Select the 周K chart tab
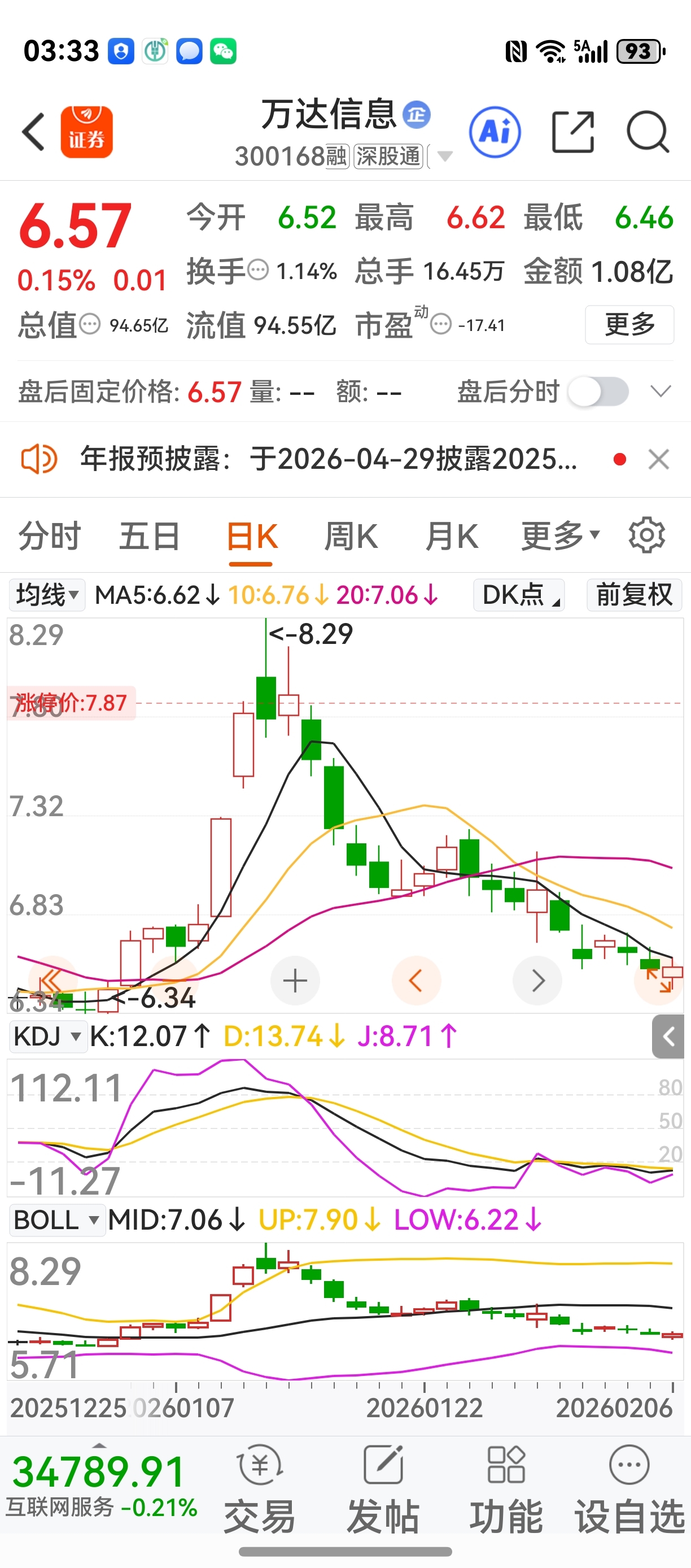This screenshot has height=1568, width=691. [351, 536]
